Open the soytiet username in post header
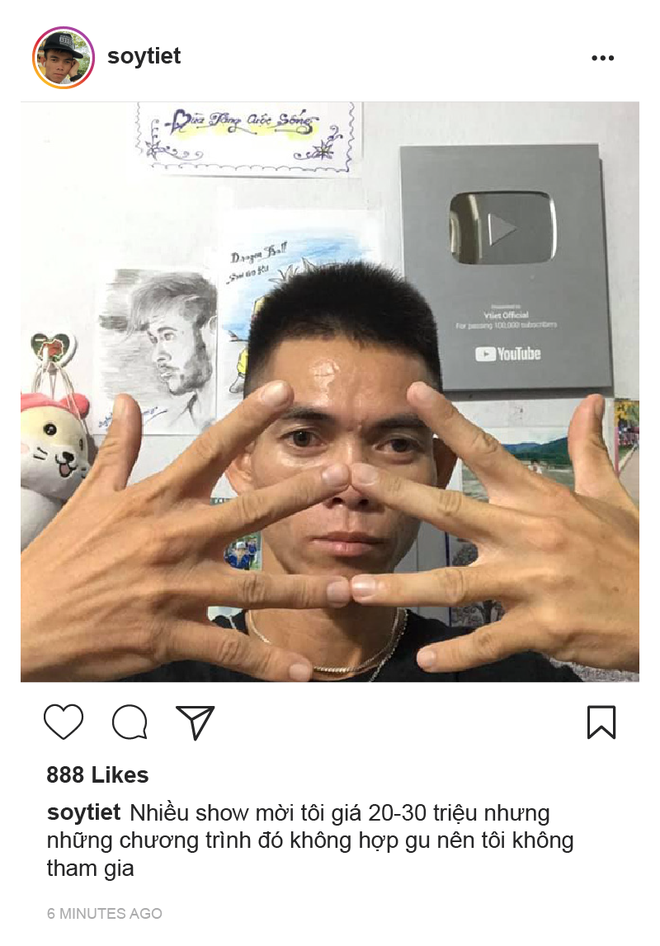This screenshot has height=946, width=660. pyautogui.click(x=144, y=56)
